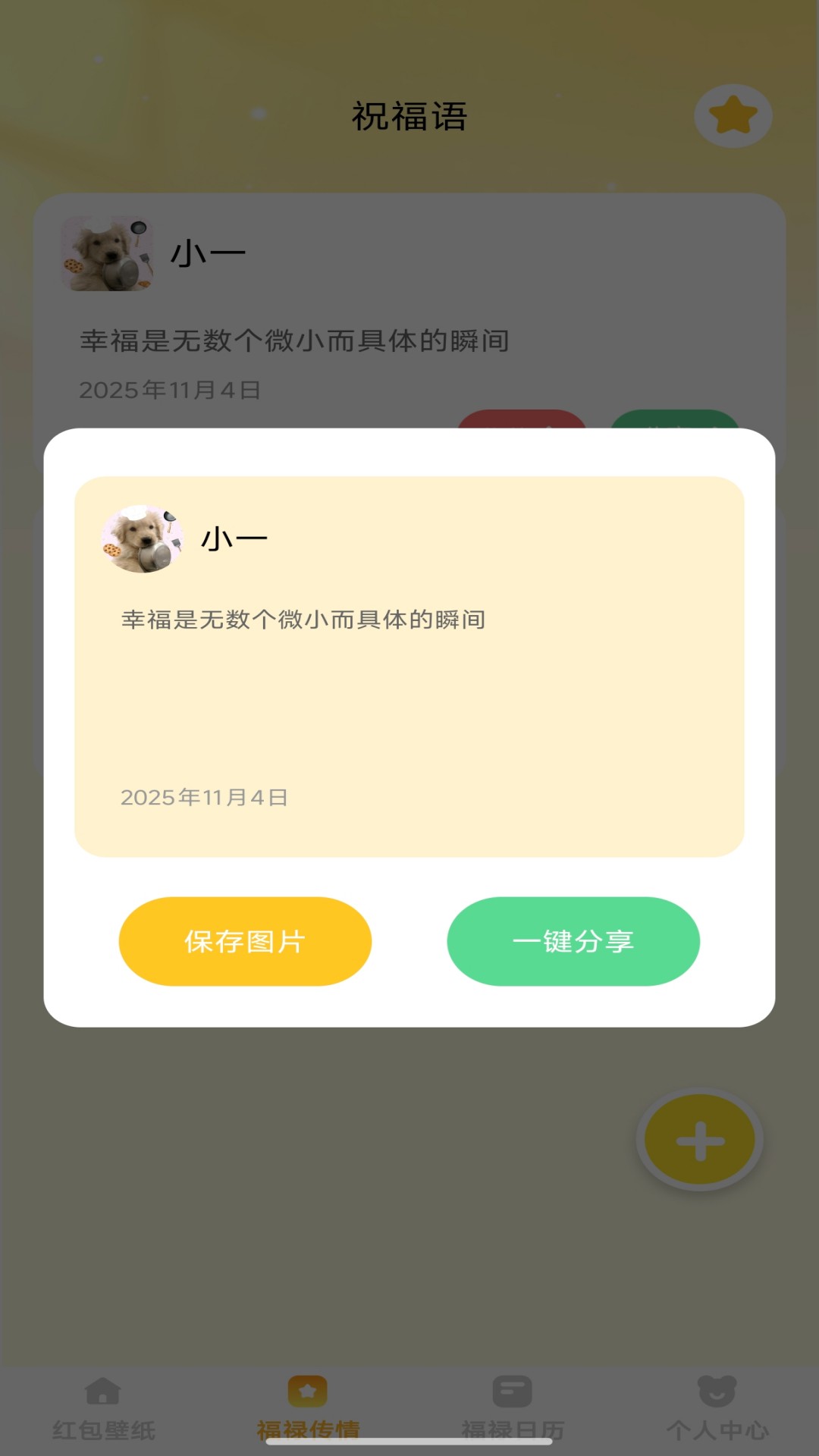Open the 福禄传情 tab
The image size is (819, 1456).
click(x=308, y=1408)
